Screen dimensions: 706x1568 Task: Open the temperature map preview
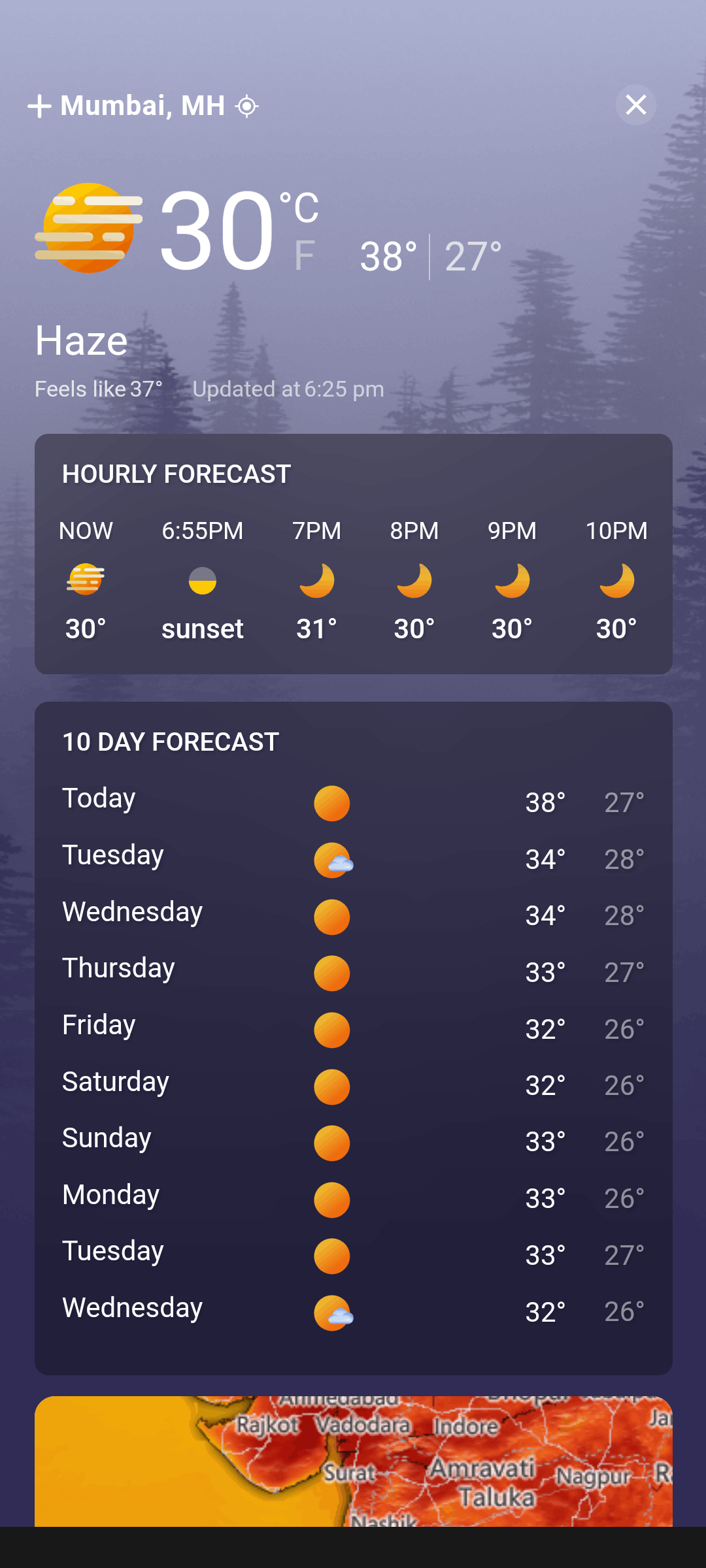[354, 1461]
